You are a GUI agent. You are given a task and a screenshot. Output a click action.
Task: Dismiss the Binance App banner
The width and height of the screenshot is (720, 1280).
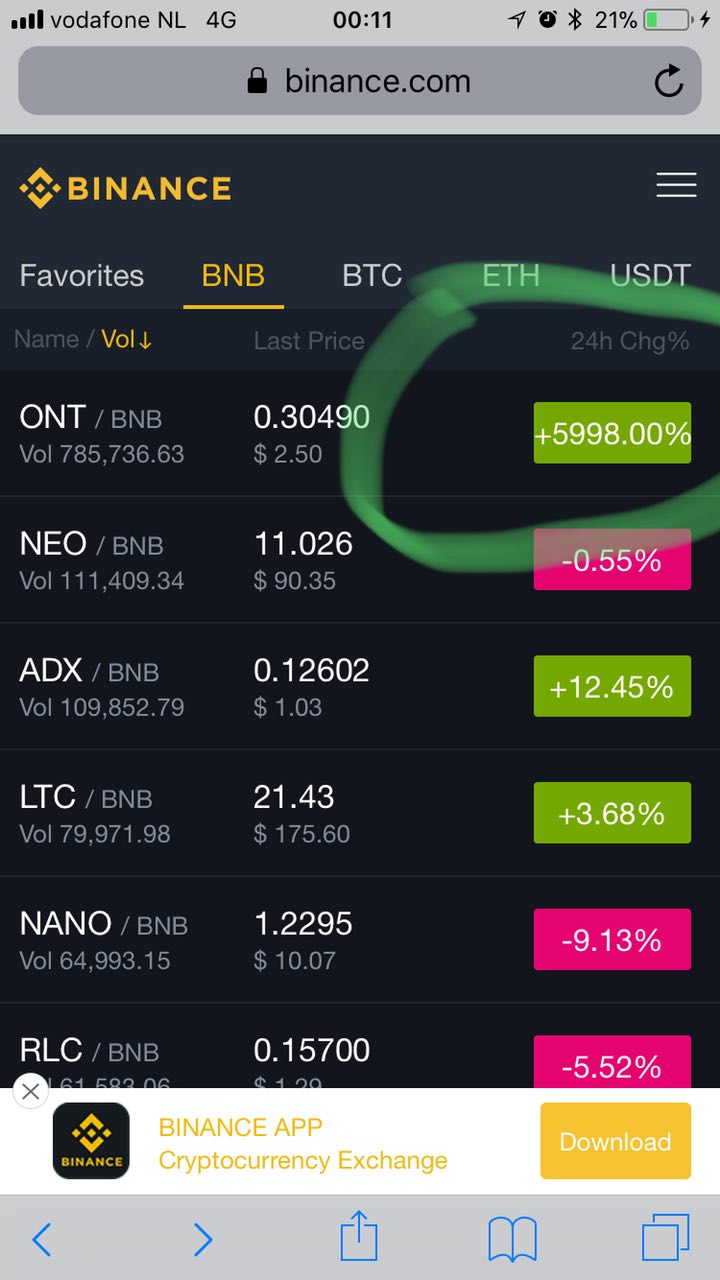(31, 1091)
